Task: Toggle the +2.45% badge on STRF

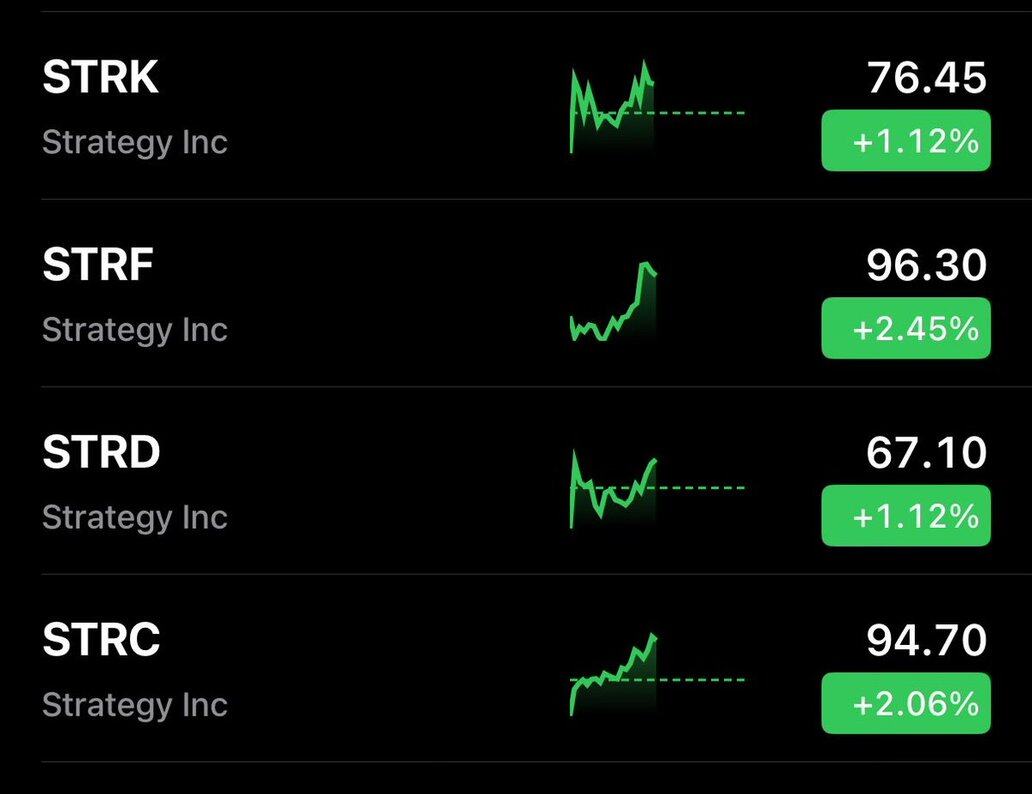Action: (906, 328)
